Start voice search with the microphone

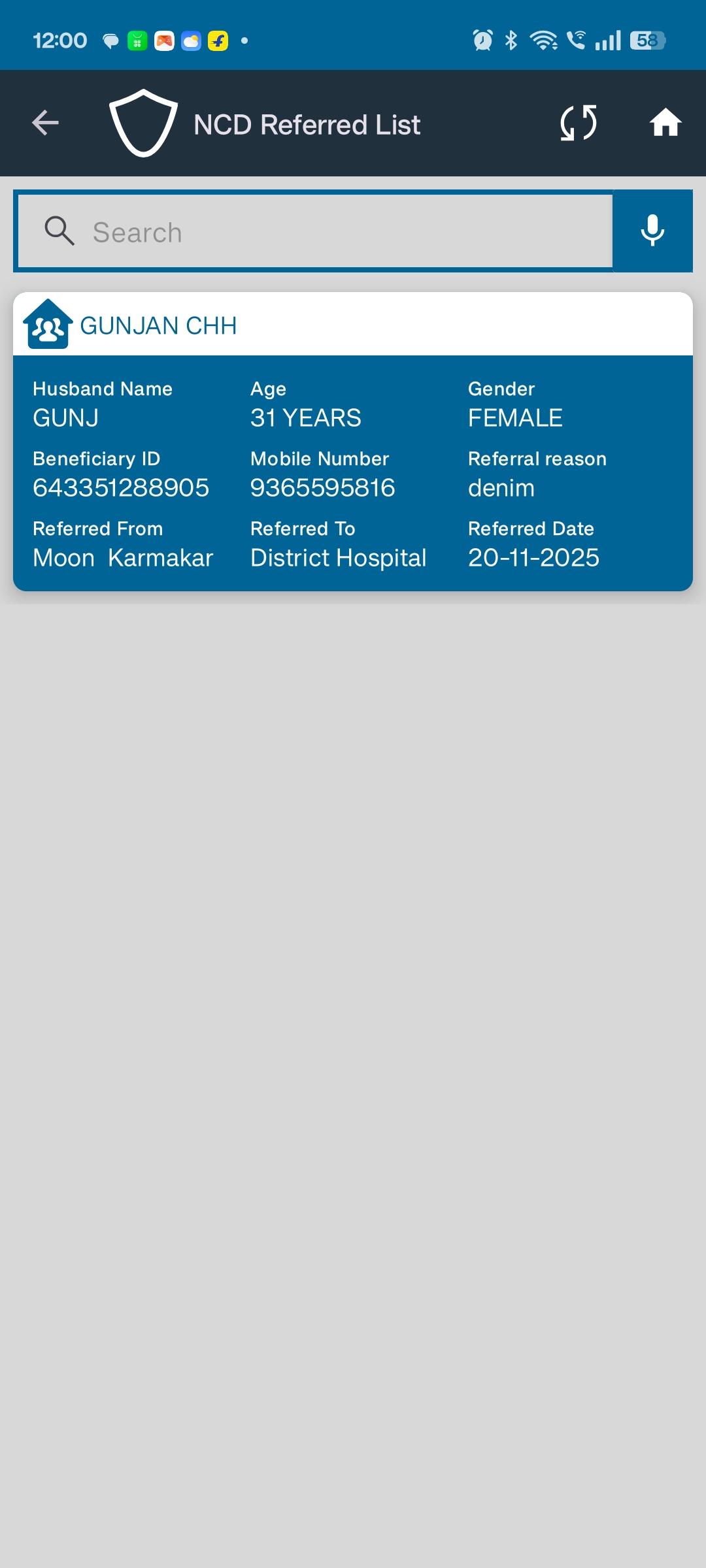[x=652, y=231]
